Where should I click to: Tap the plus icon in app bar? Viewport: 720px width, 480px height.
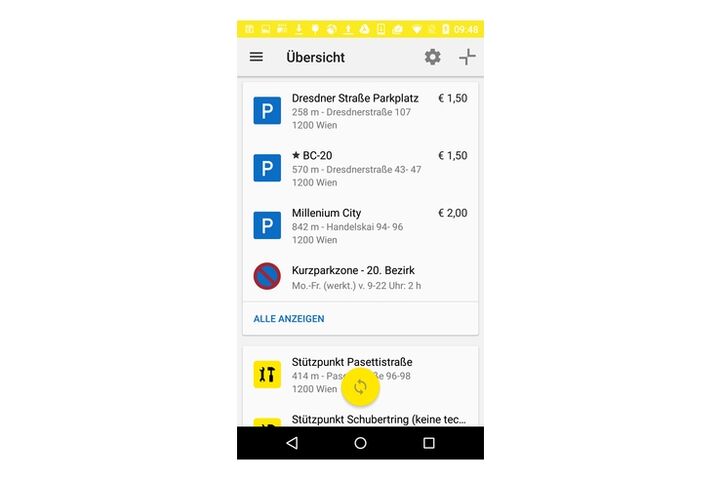(467, 57)
